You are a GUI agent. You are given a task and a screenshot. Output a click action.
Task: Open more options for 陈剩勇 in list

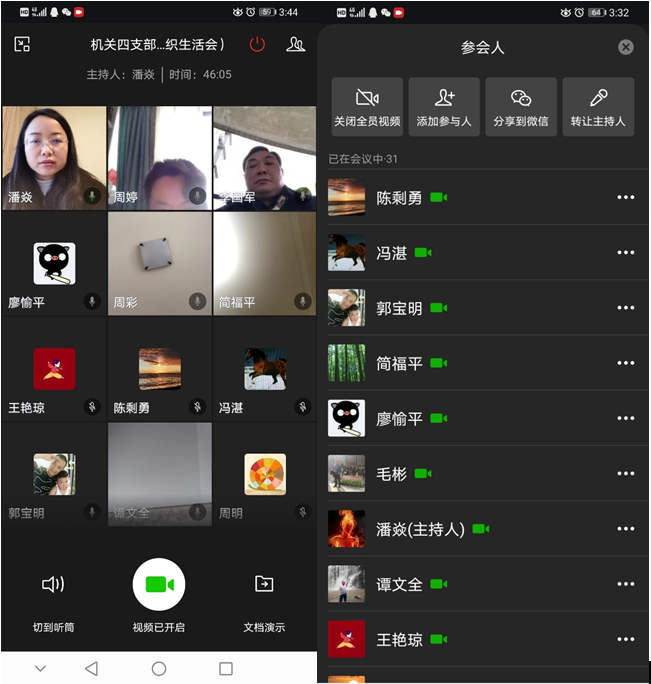pos(626,198)
